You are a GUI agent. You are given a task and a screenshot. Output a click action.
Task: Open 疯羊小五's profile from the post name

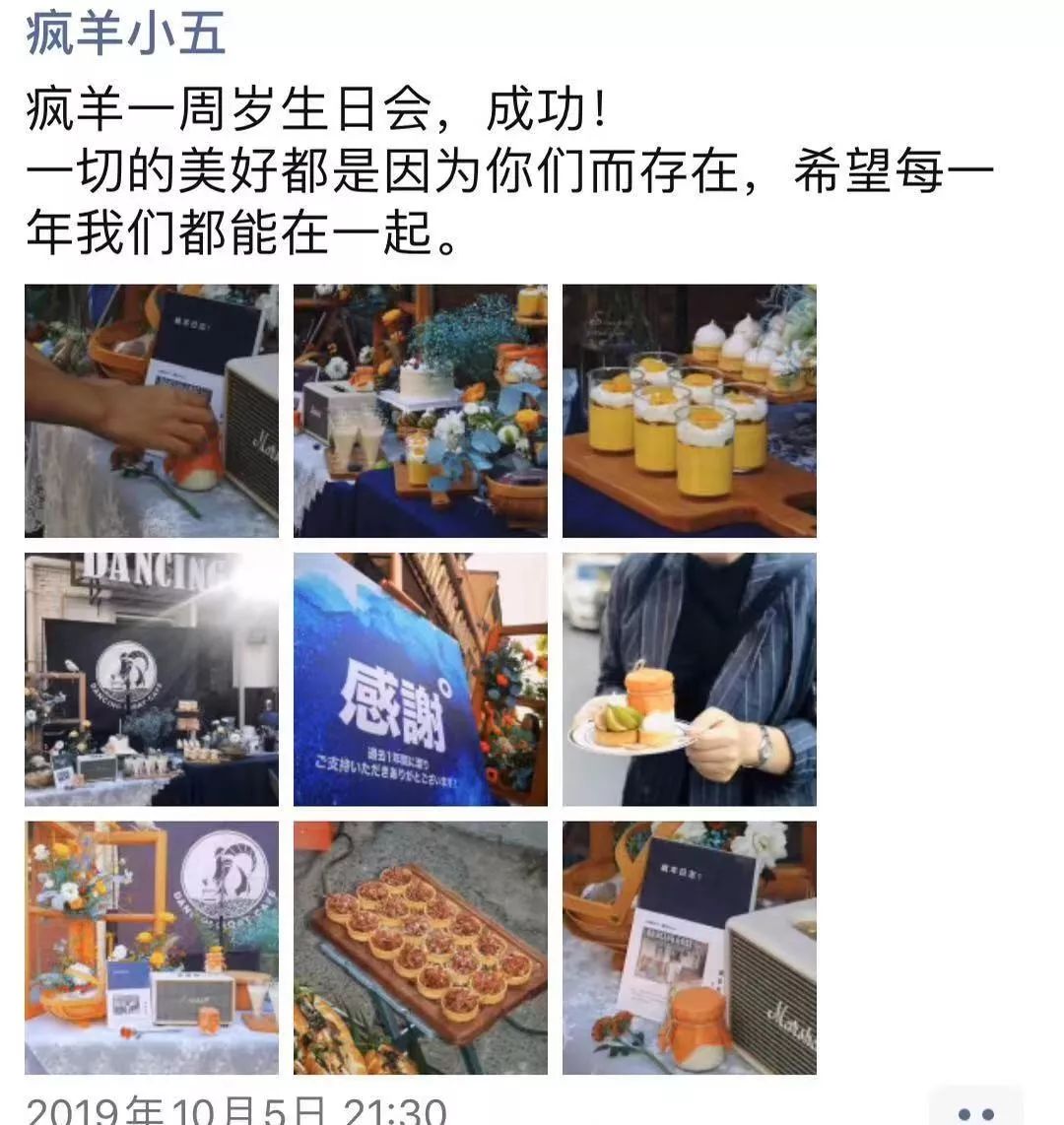pos(125,33)
